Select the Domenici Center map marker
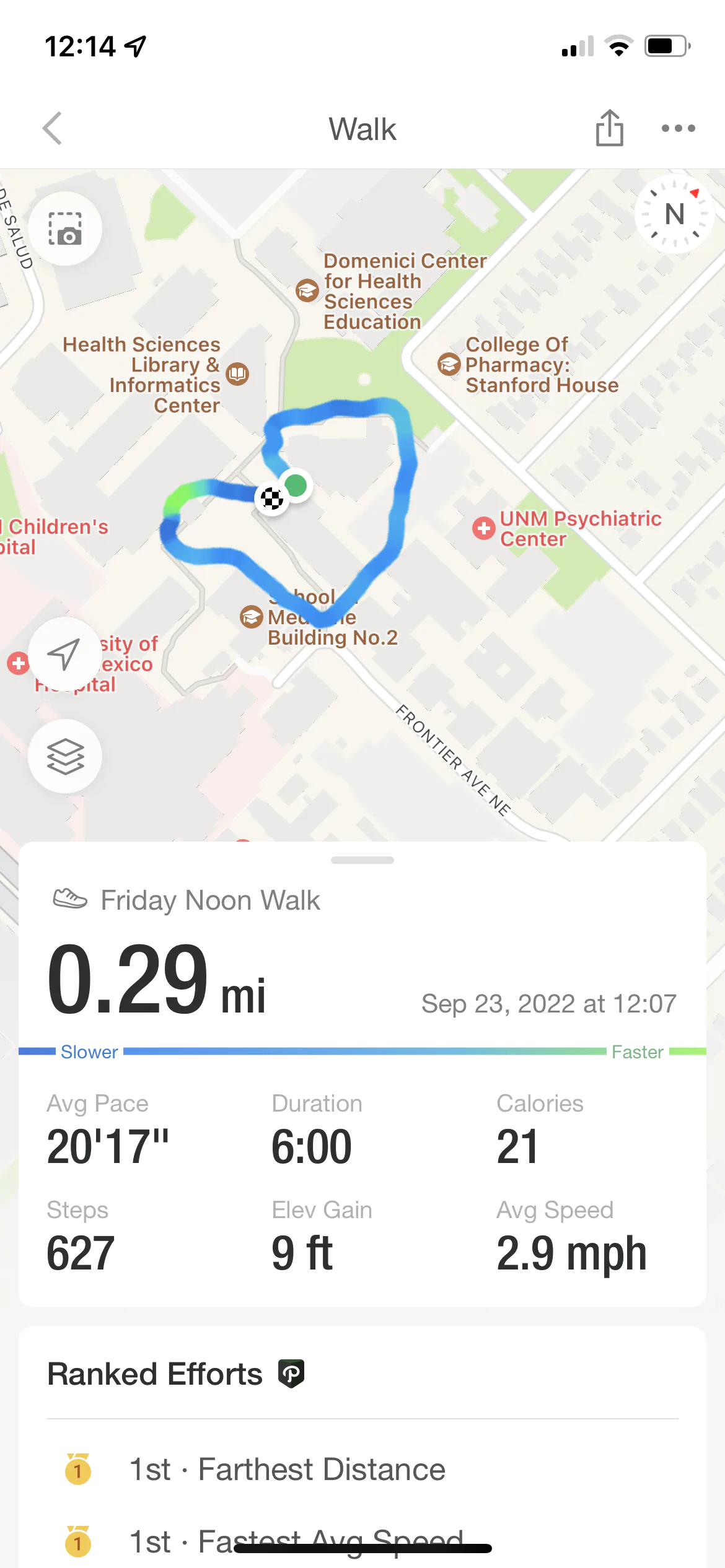The height and width of the screenshot is (1568, 725). point(307,290)
